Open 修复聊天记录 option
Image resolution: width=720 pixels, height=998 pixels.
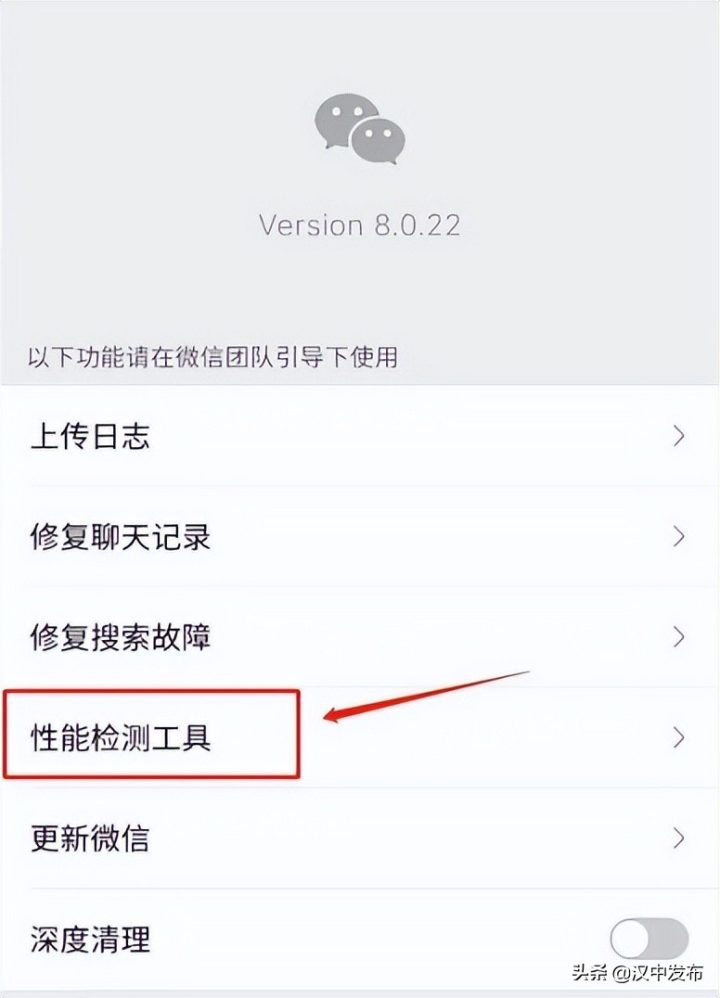point(358,537)
